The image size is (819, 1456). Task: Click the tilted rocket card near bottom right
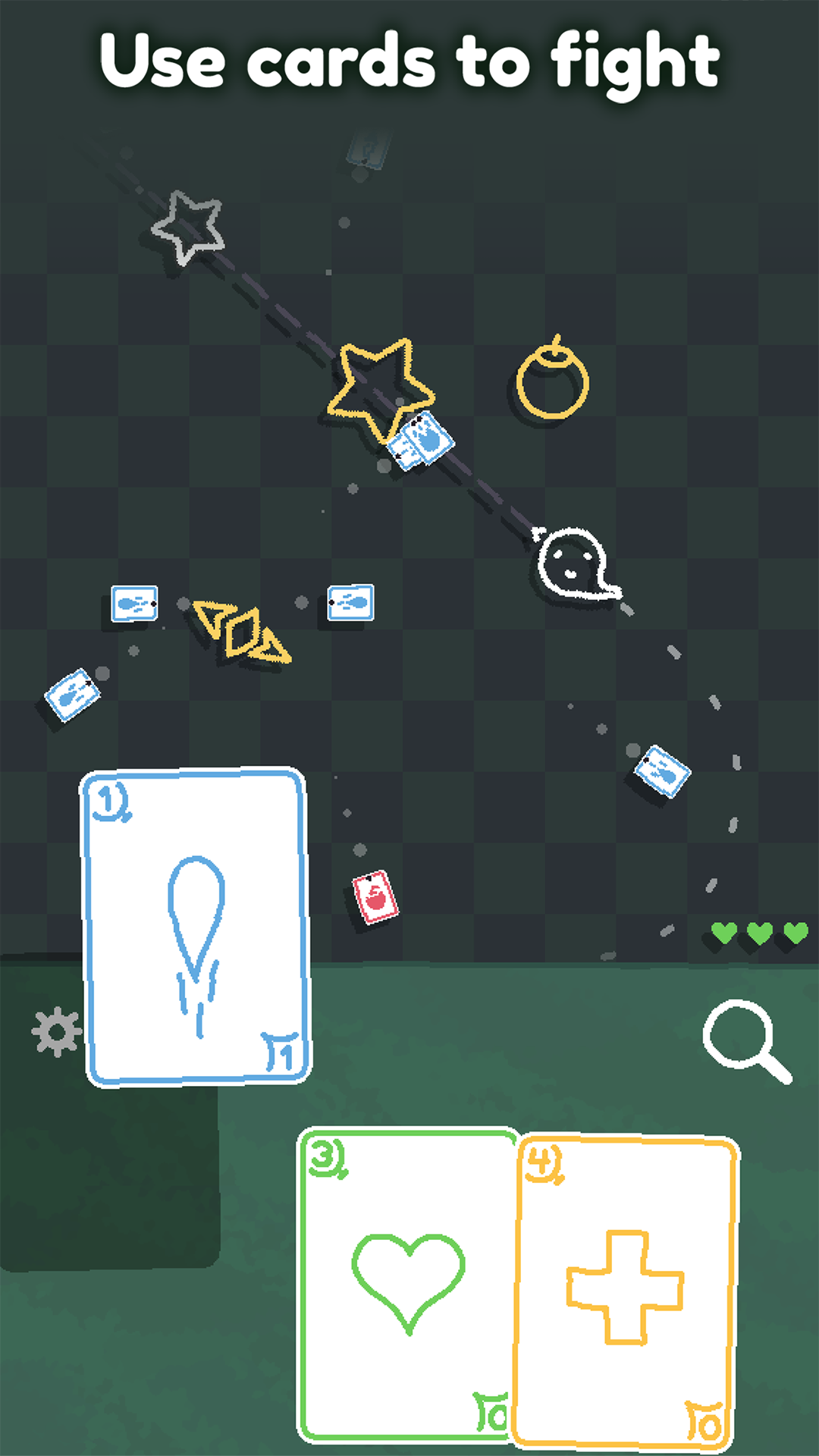(x=661, y=773)
